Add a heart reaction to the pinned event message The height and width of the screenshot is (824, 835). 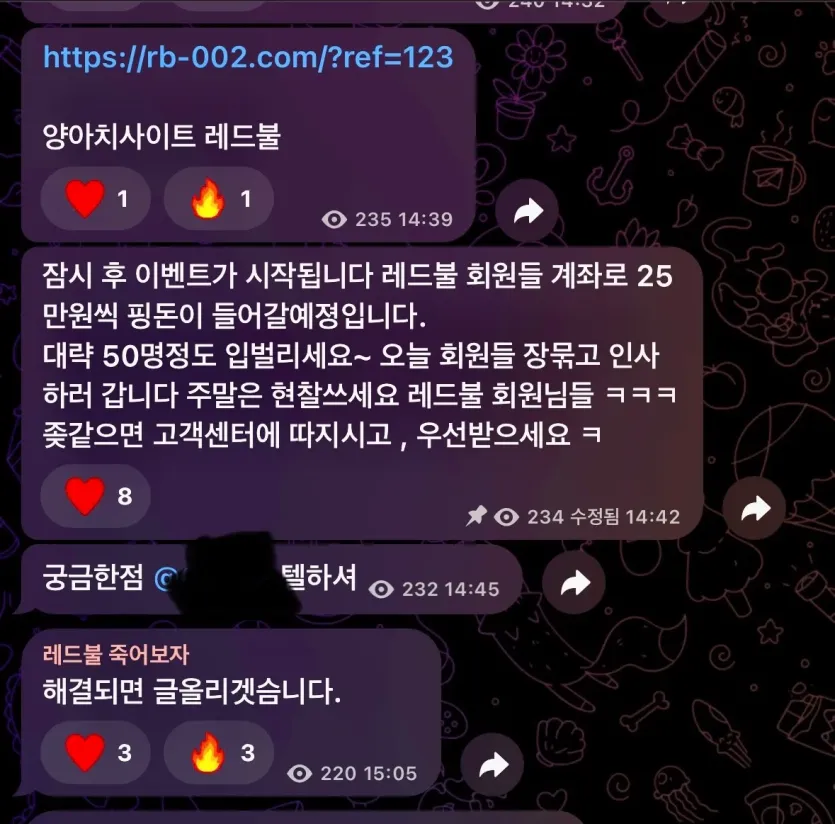96,495
